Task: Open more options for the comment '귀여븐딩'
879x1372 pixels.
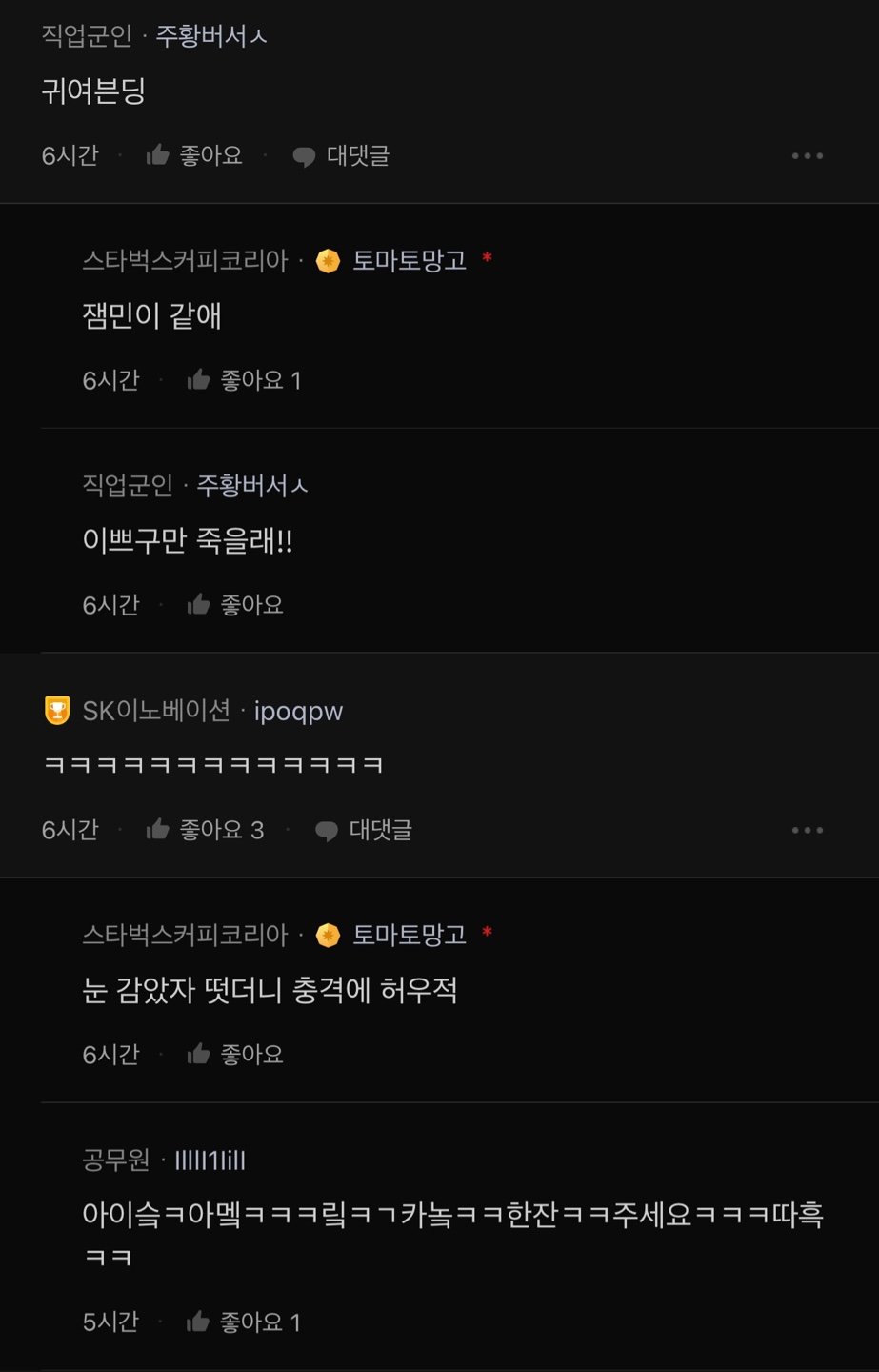Action: [x=807, y=156]
